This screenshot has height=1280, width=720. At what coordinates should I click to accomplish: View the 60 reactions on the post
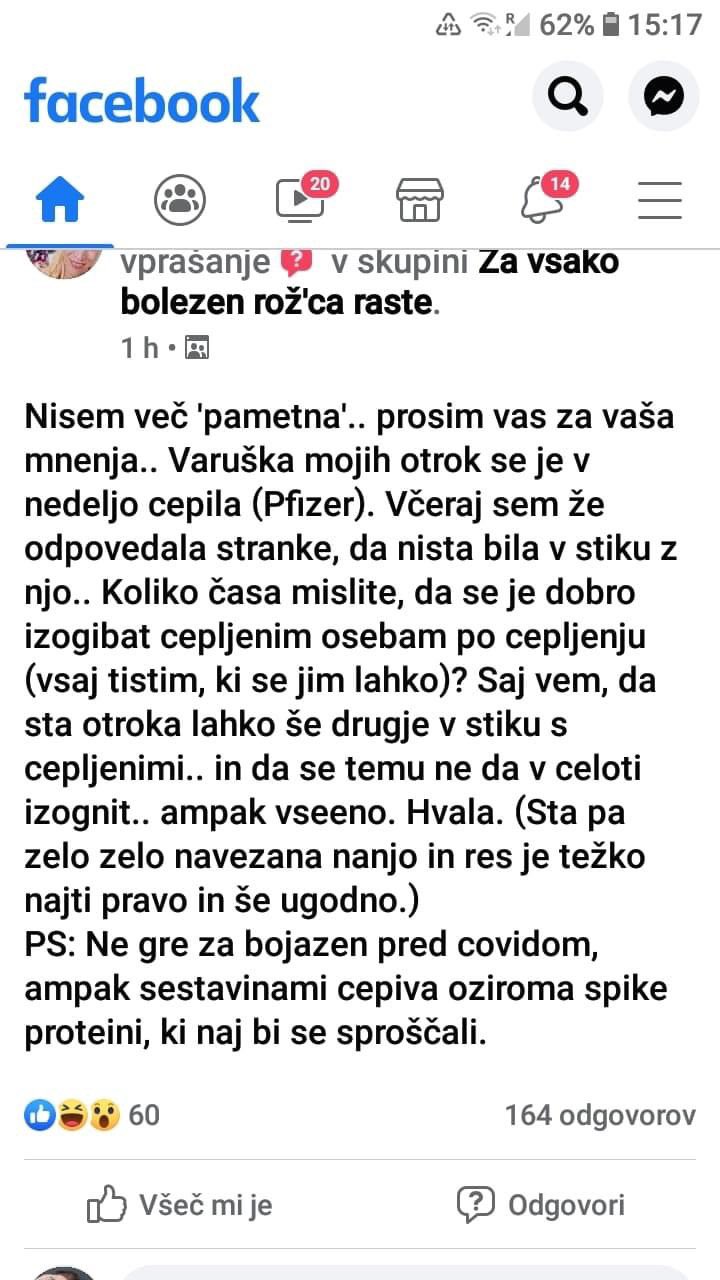click(x=92, y=1114)
